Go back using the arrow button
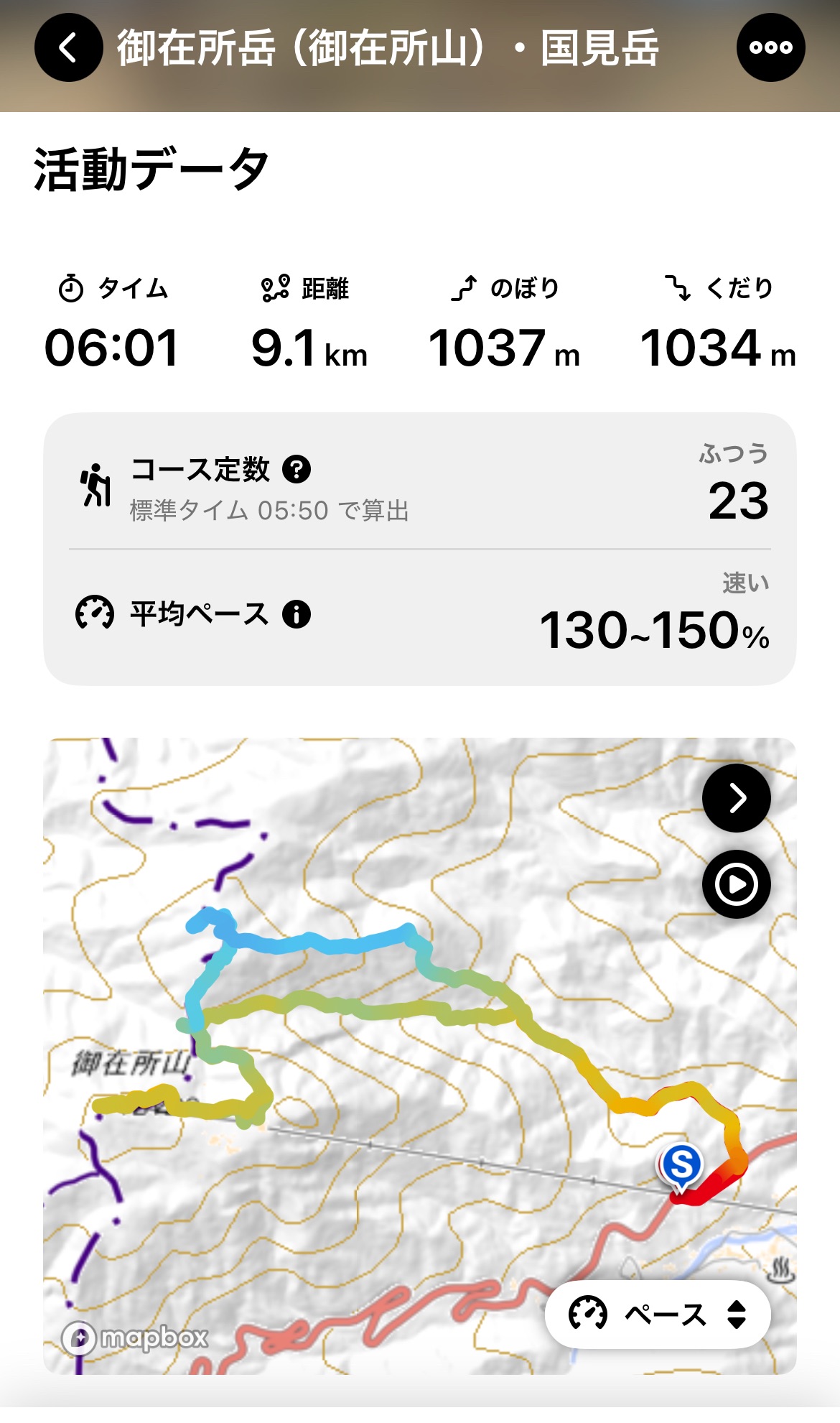Image resolution: width=840 pixels, height=1423 pixels. coord(68,48)
